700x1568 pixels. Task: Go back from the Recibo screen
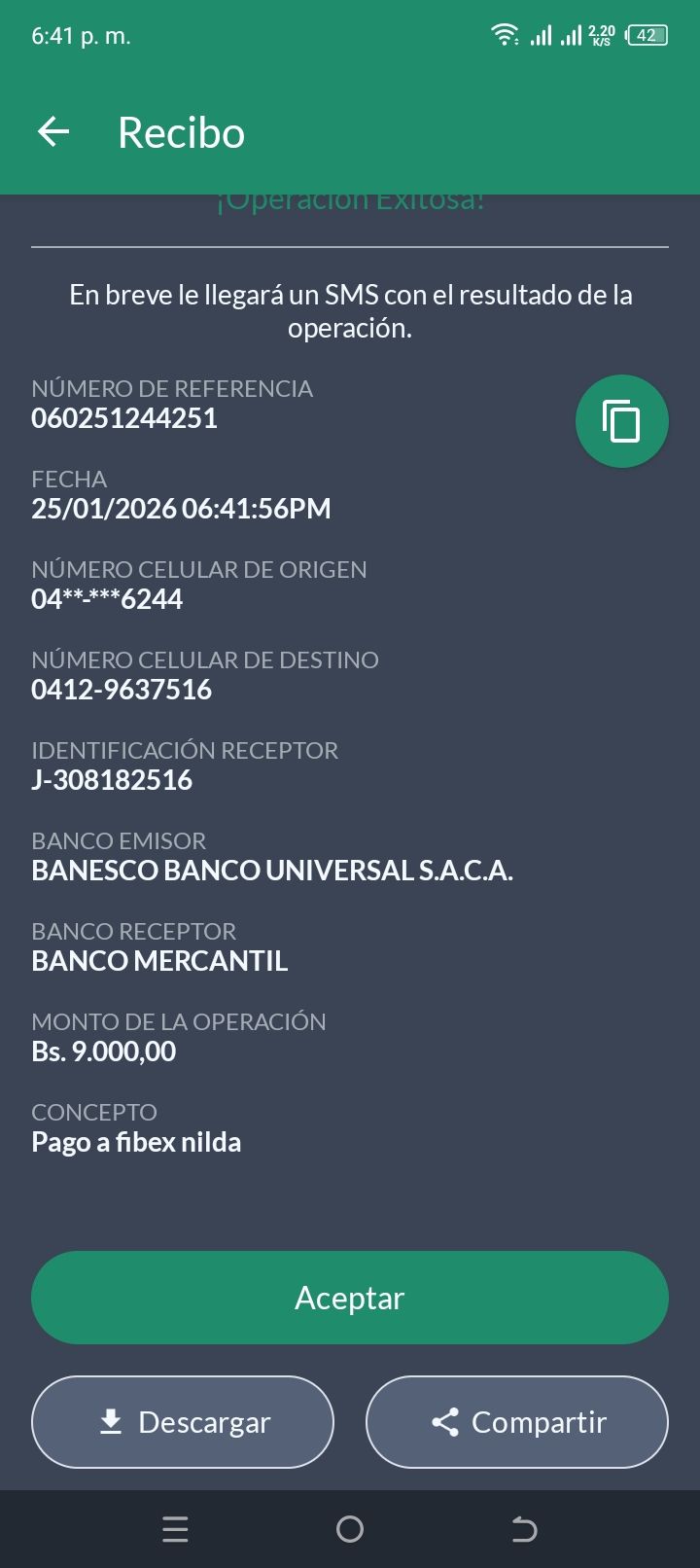point(54,132)
